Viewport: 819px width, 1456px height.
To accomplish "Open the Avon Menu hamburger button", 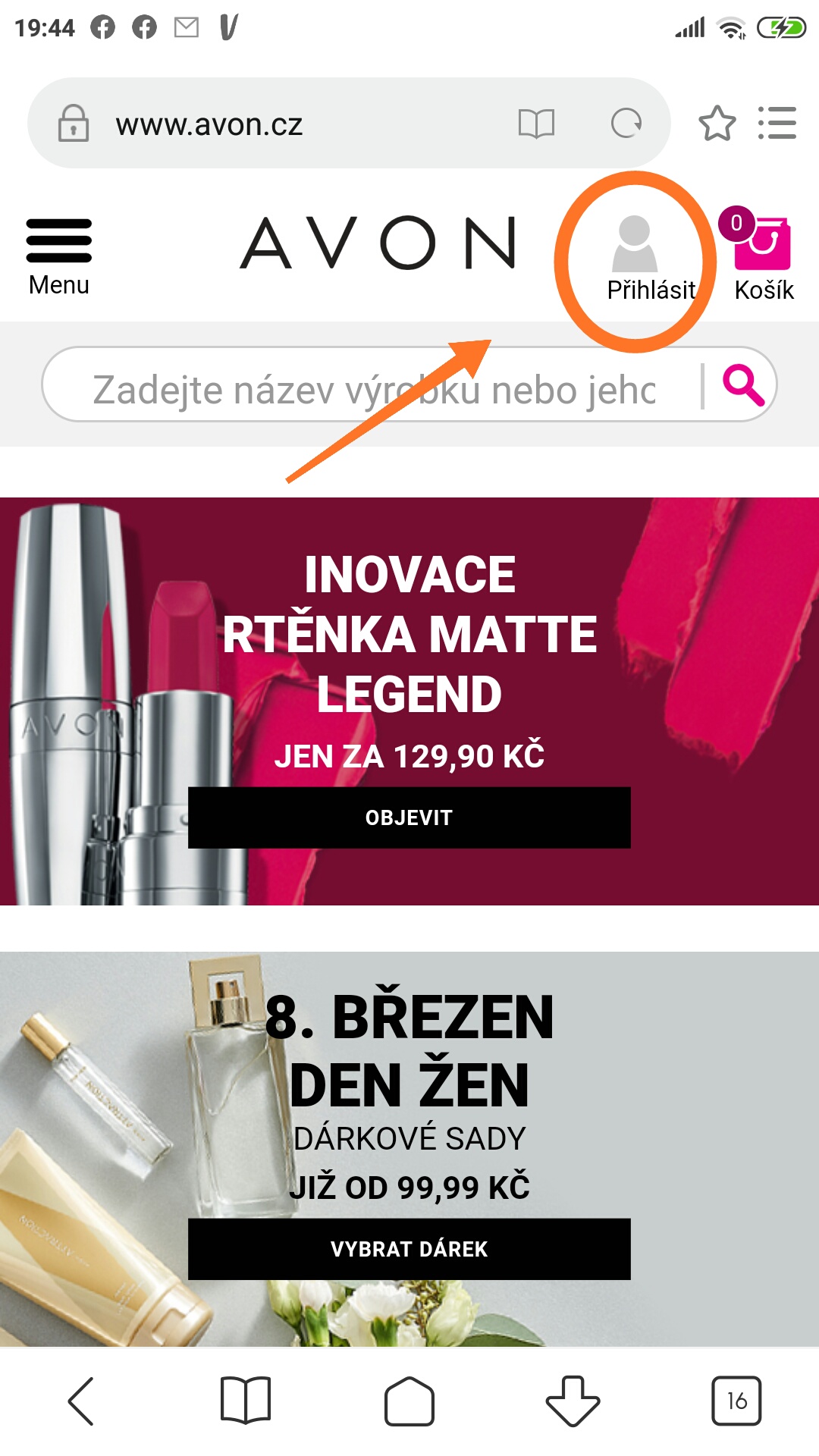I will (x=59, y=256).
